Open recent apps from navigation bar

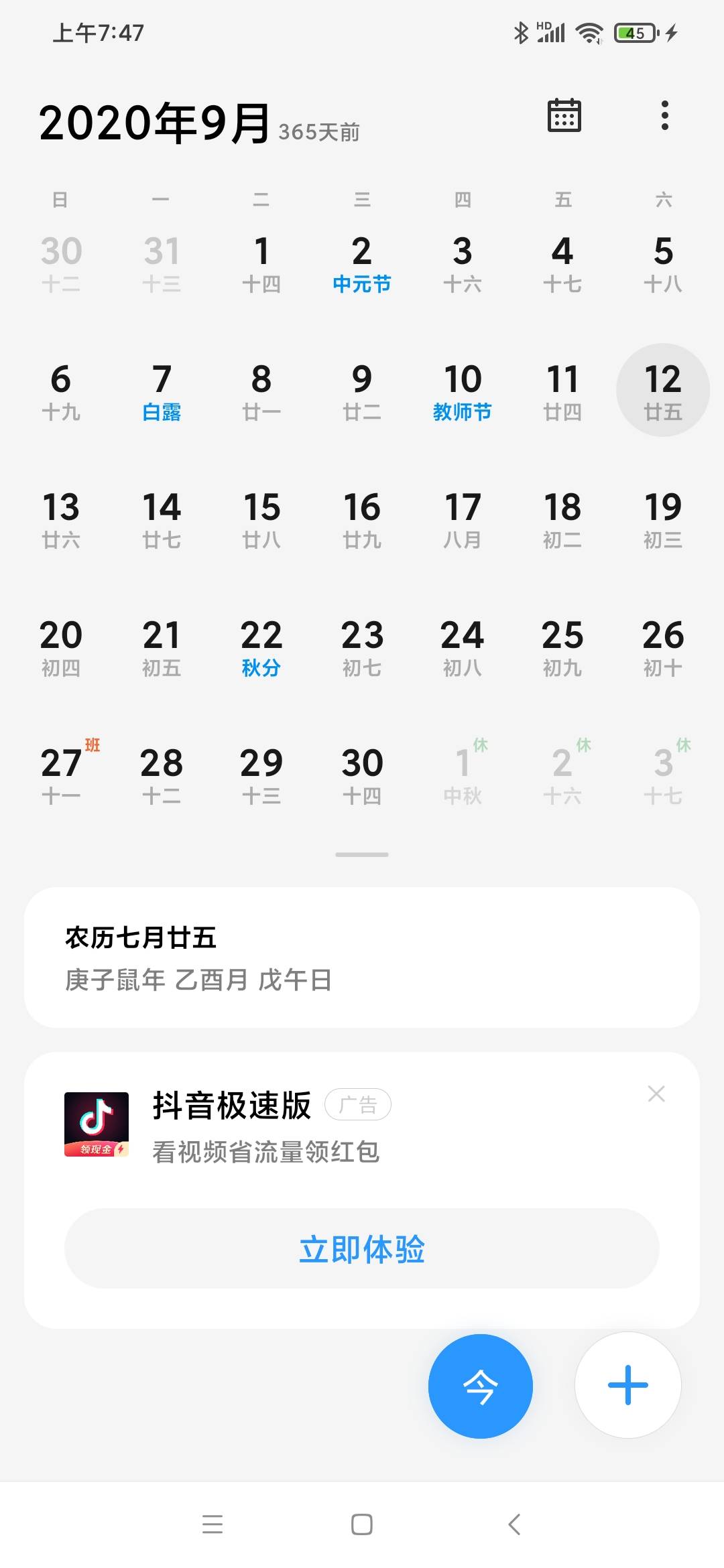[213, 1524]
